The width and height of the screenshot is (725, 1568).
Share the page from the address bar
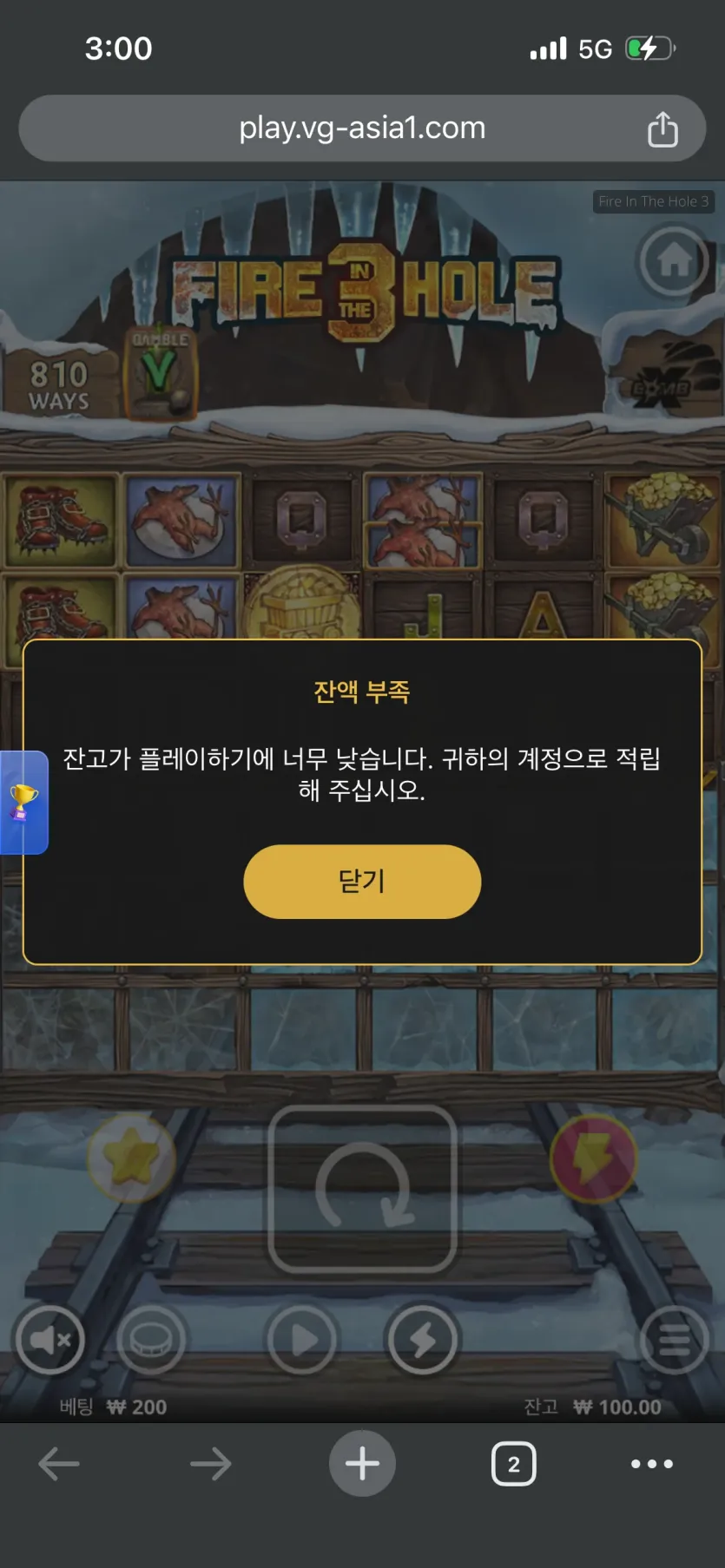(x=662, y=129)
